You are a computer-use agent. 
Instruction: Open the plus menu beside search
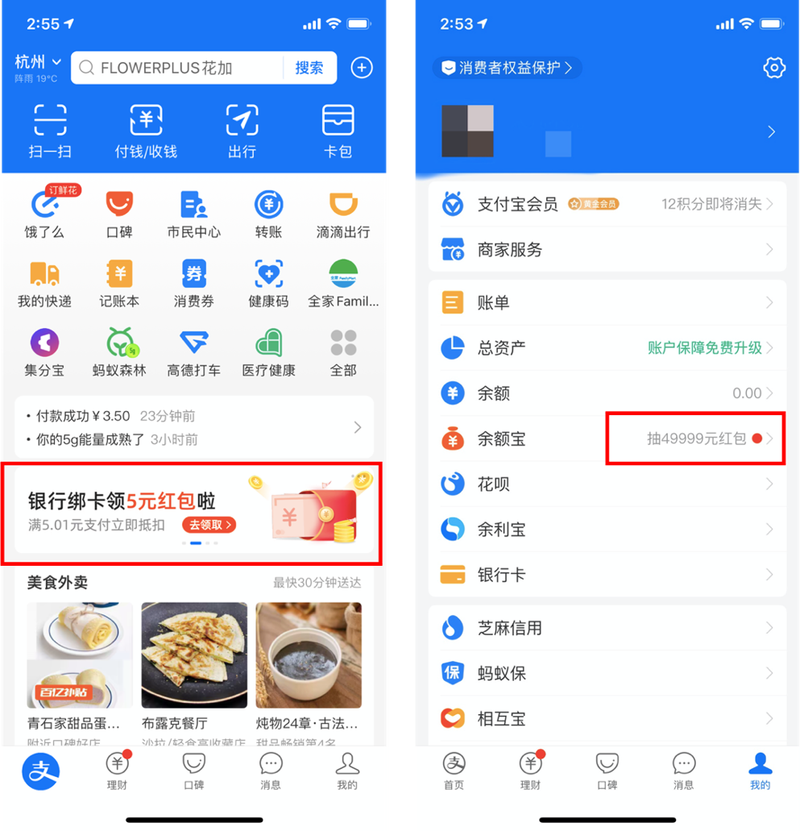pyautogui.click(x=362, y=68)
